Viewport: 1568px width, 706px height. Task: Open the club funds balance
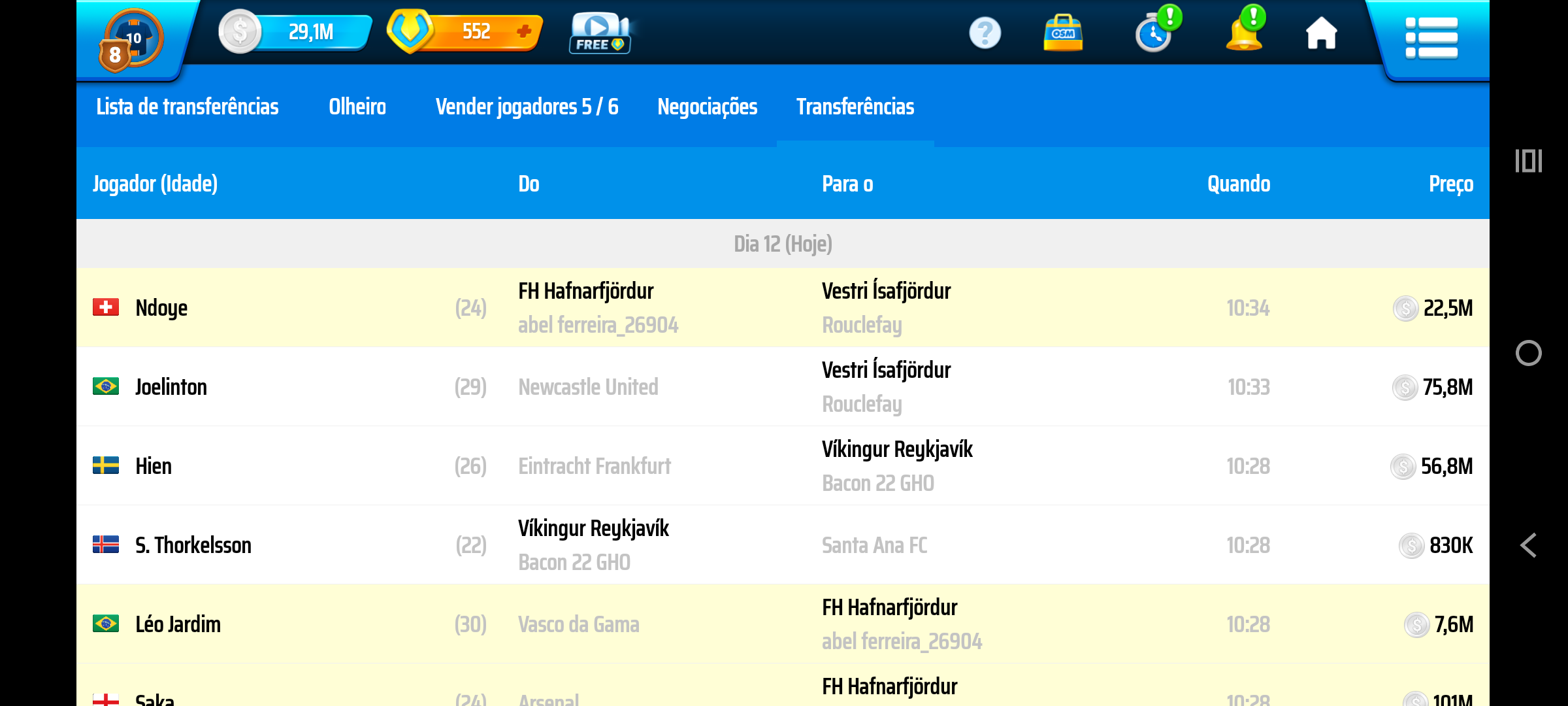pyautogui.click(x=295, y=32)
